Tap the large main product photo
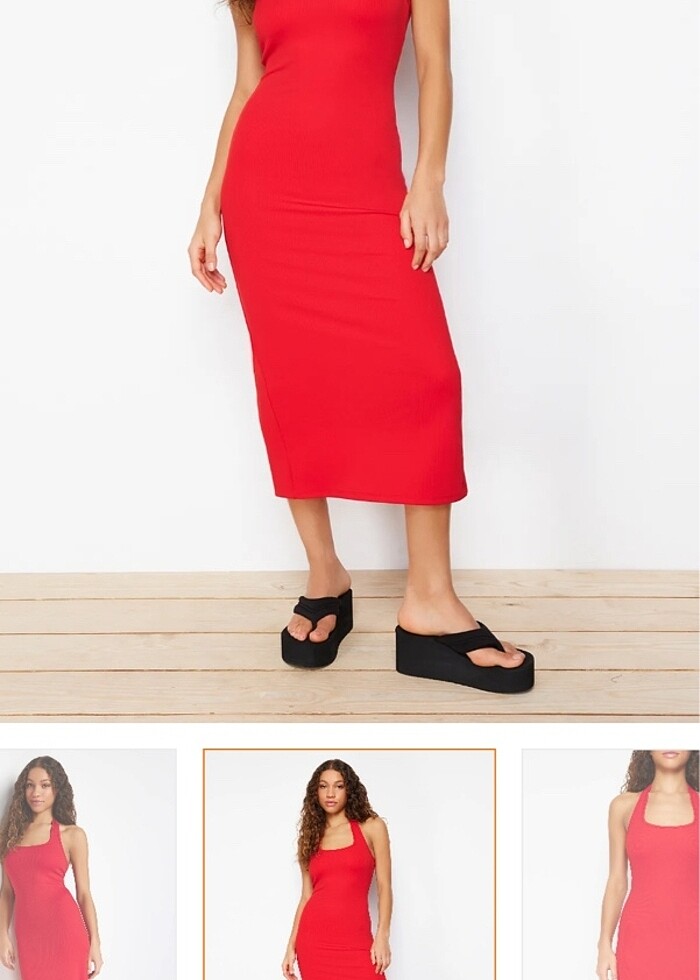This screenshot has height=980, width=700. 349,360
